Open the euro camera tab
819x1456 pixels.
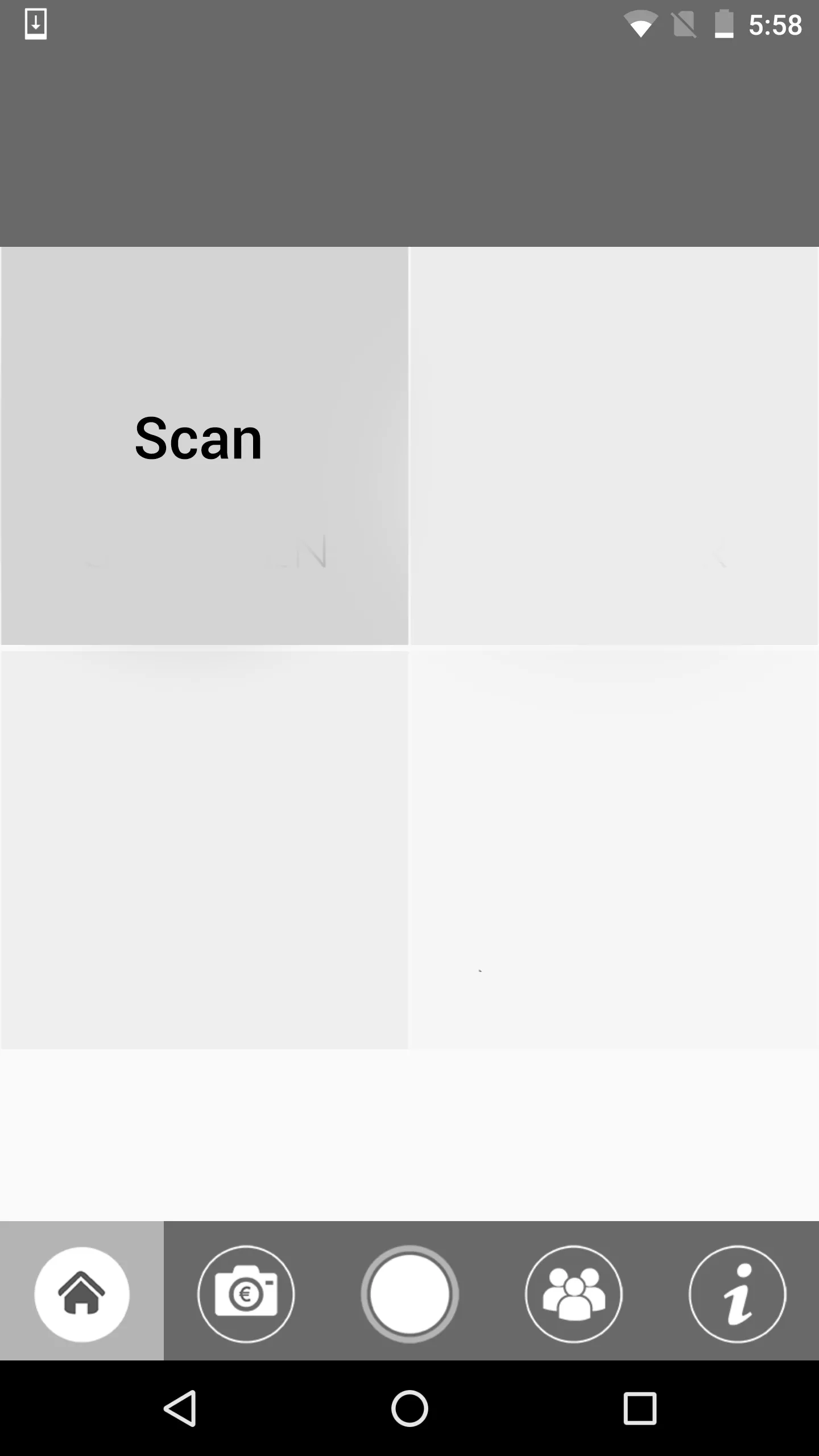tap(246, 1294)
